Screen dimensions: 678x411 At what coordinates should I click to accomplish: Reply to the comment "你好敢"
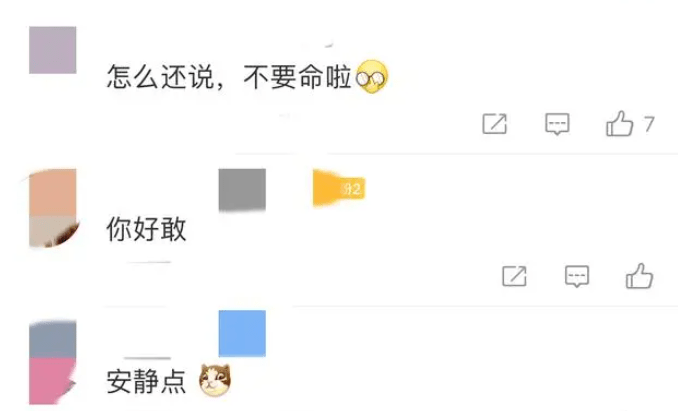click(577, 276)
